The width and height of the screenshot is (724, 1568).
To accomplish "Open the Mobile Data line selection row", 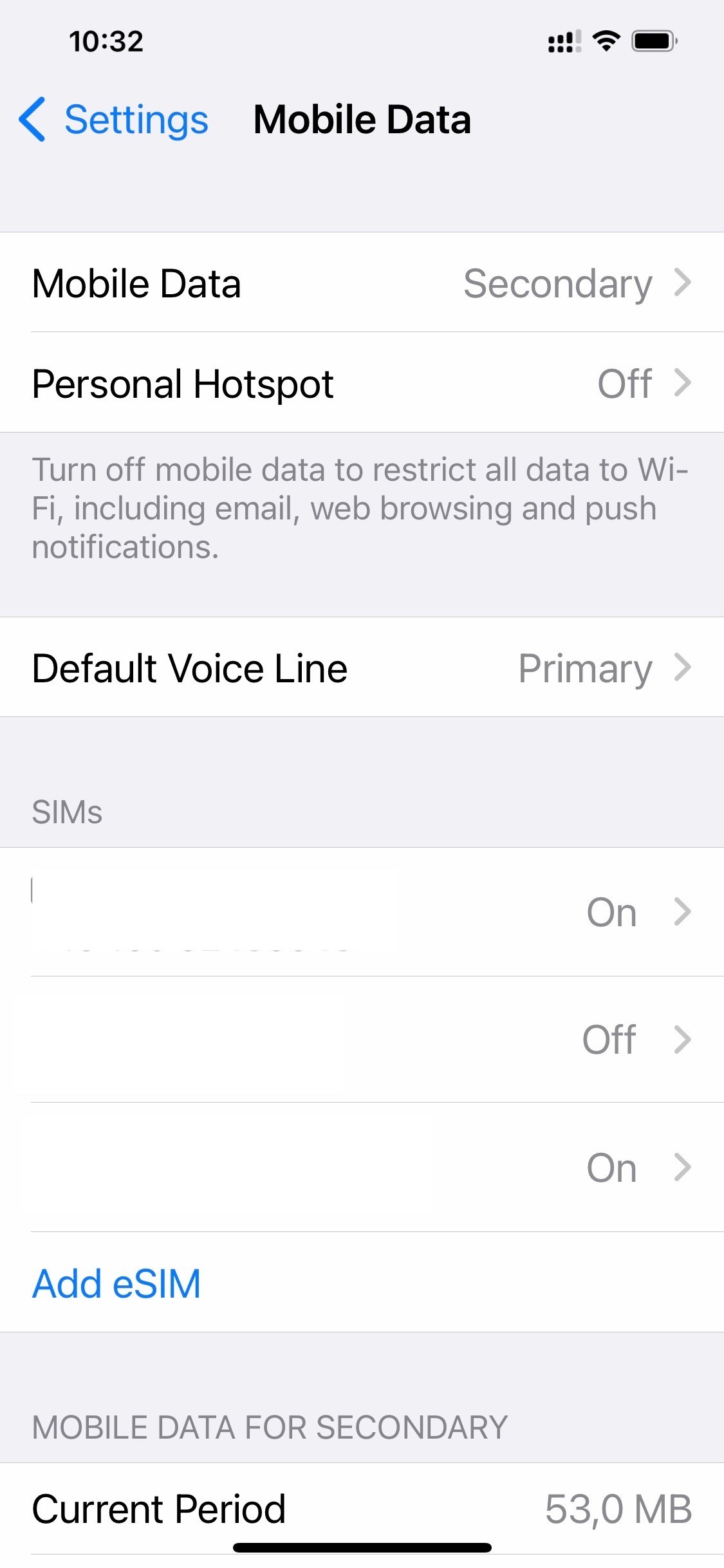I will 362,283.
